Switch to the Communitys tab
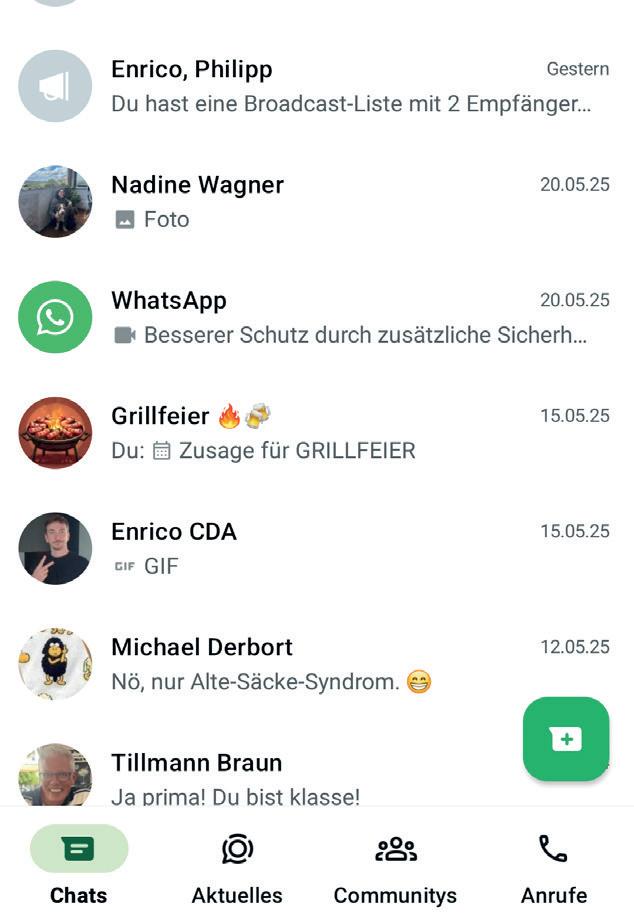Viewport: 634px width, 922px height. pyautogui.click(x=395, y=867)
